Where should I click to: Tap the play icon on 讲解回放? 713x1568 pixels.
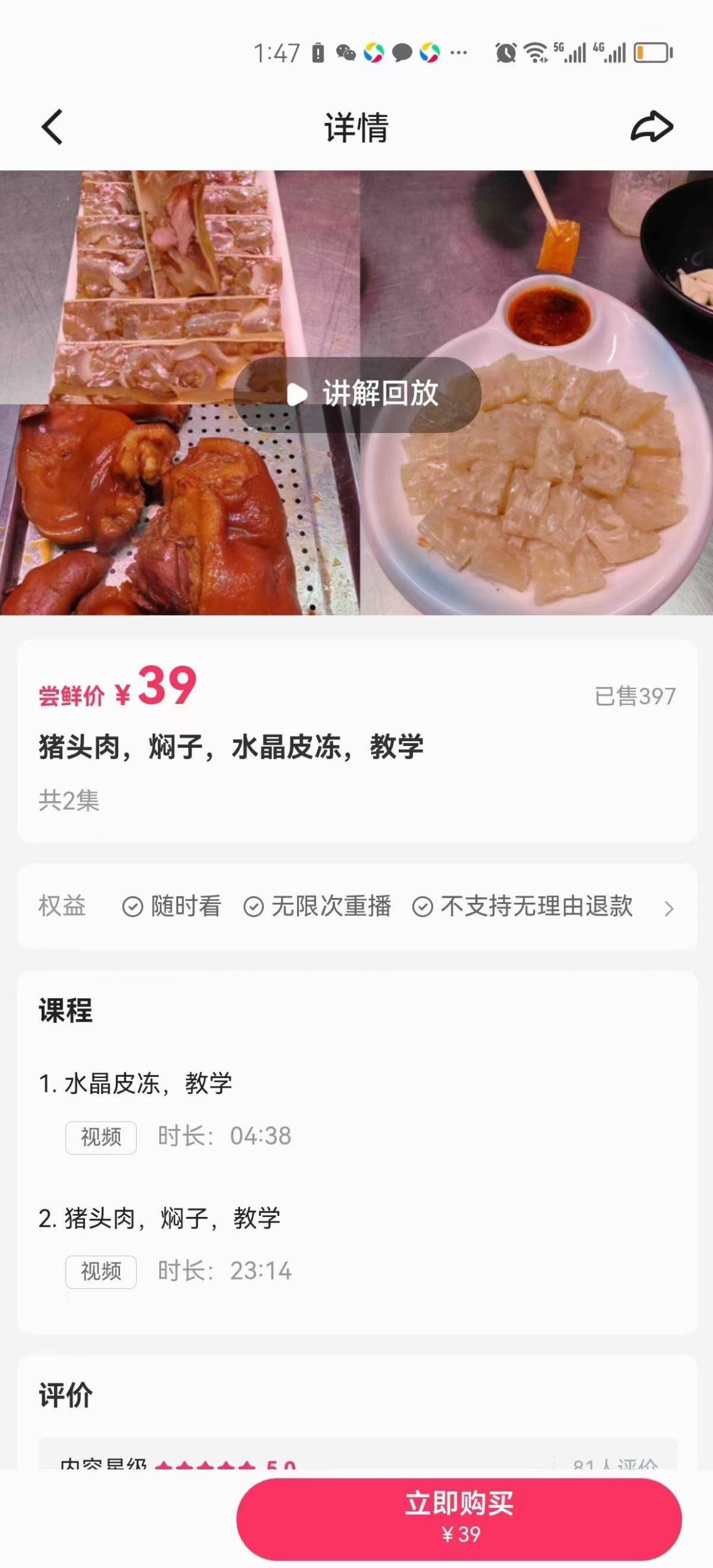pos(296,395)
